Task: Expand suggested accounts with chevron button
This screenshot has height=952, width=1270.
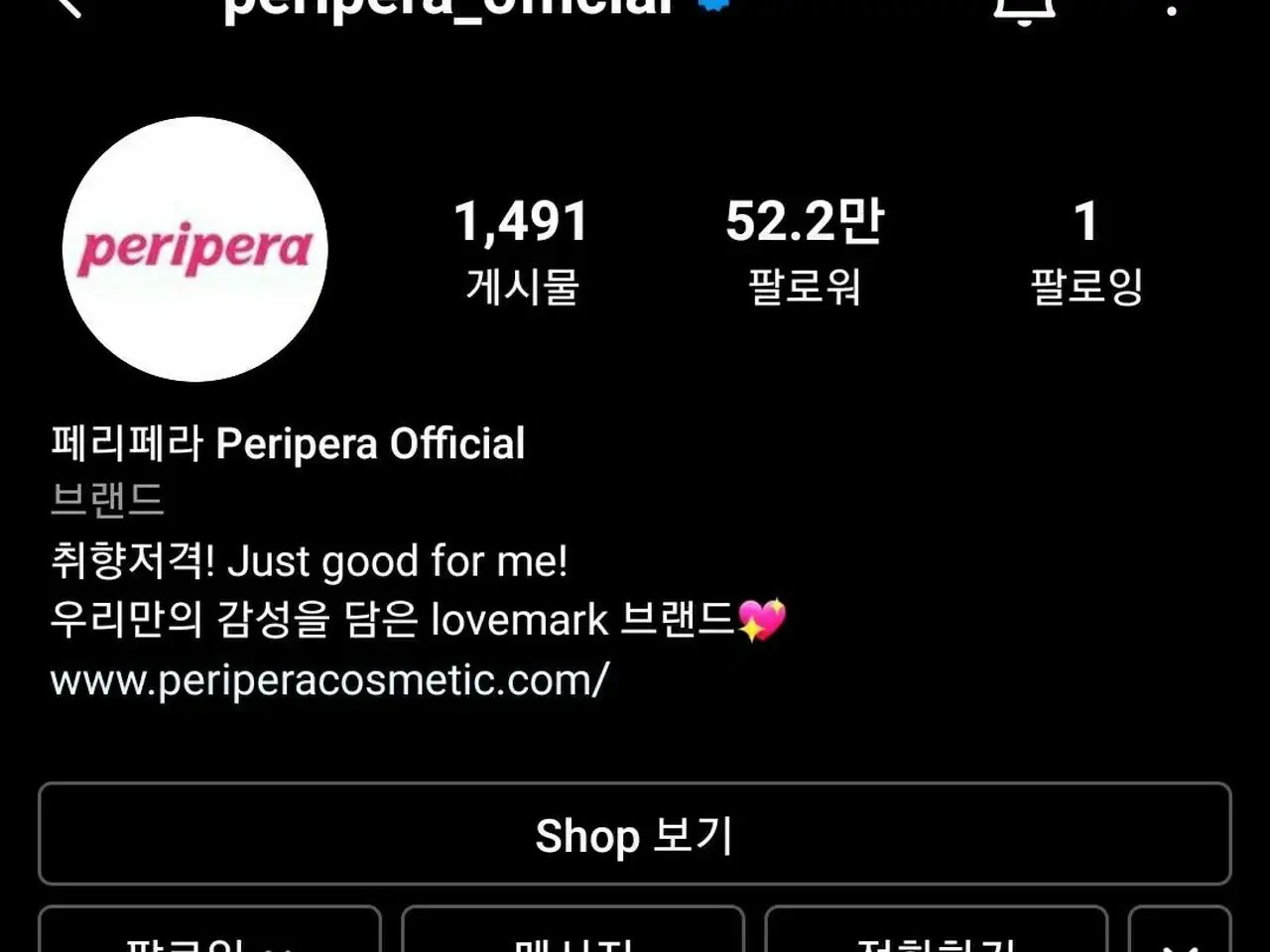Action: [1180, 932]
